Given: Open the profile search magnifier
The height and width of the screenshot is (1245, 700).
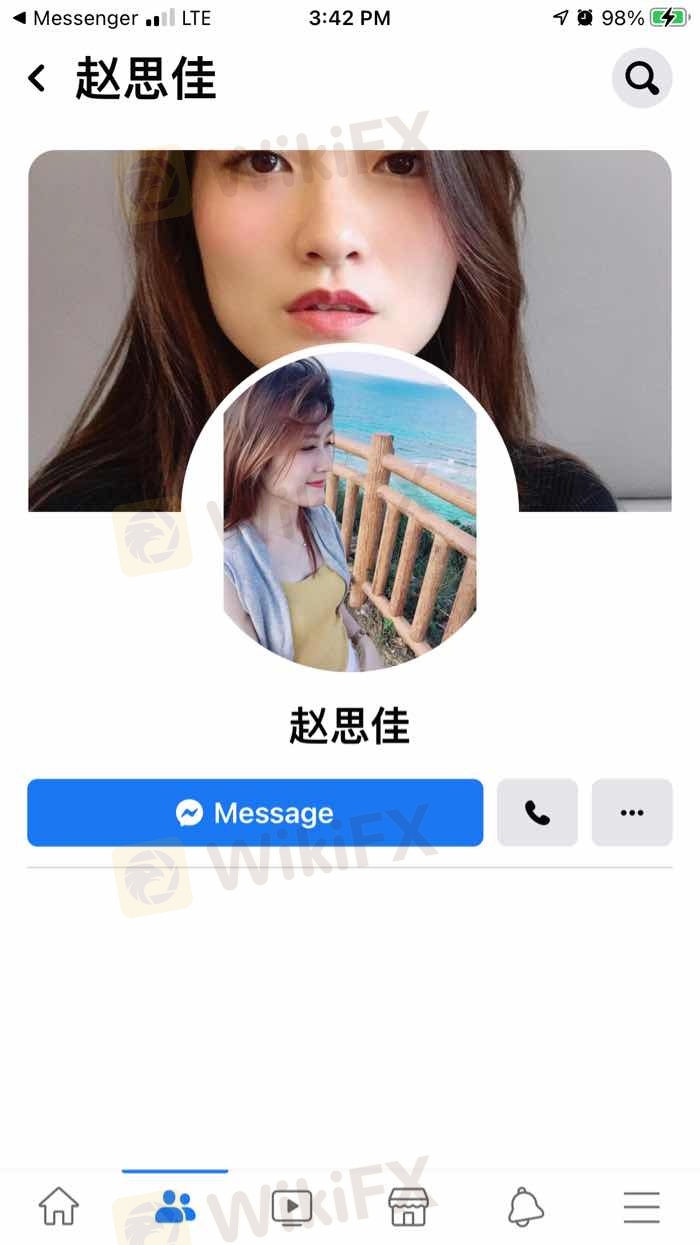Looking at the screenshot, I should pyautogui.click(x=641, y=78).
